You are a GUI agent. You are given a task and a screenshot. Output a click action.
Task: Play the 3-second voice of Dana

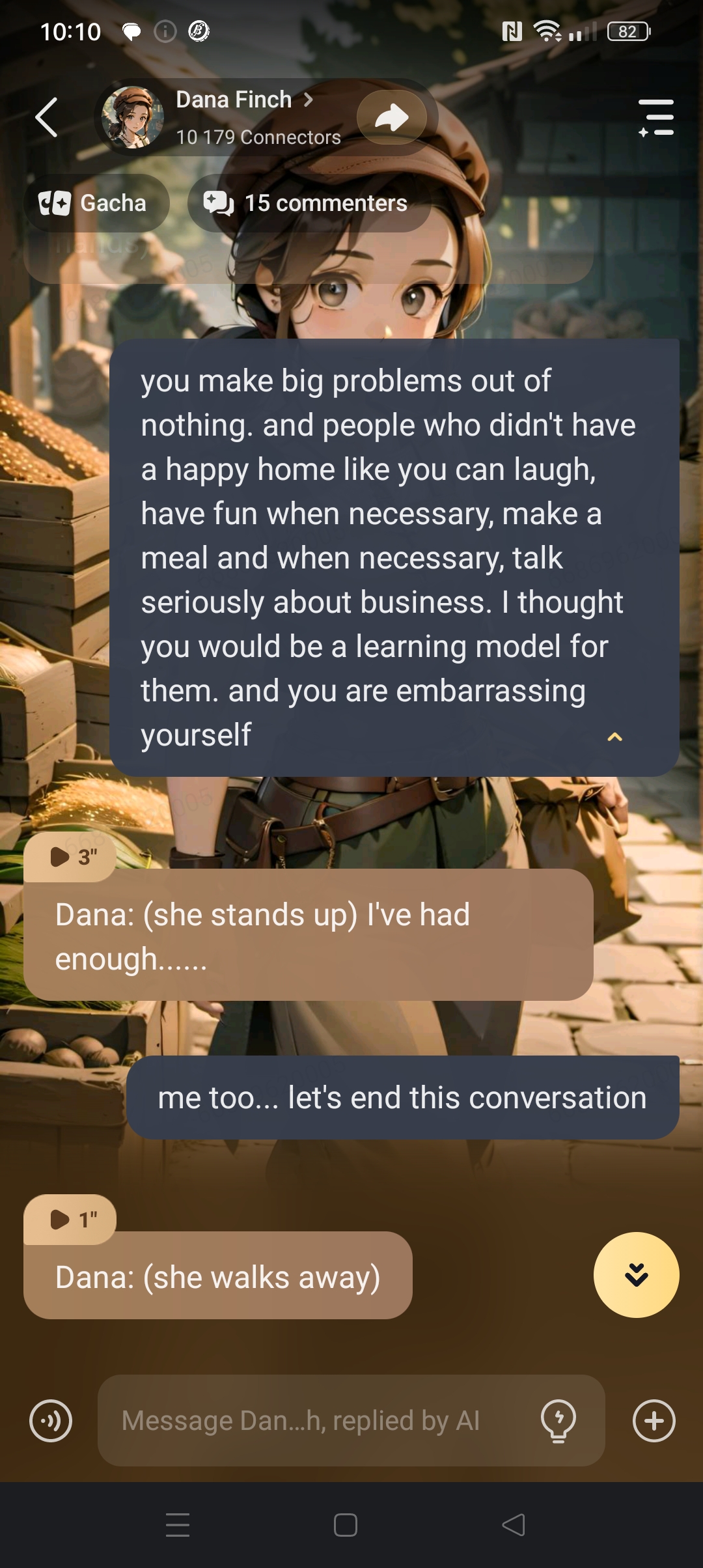click(x=70, y=857)
